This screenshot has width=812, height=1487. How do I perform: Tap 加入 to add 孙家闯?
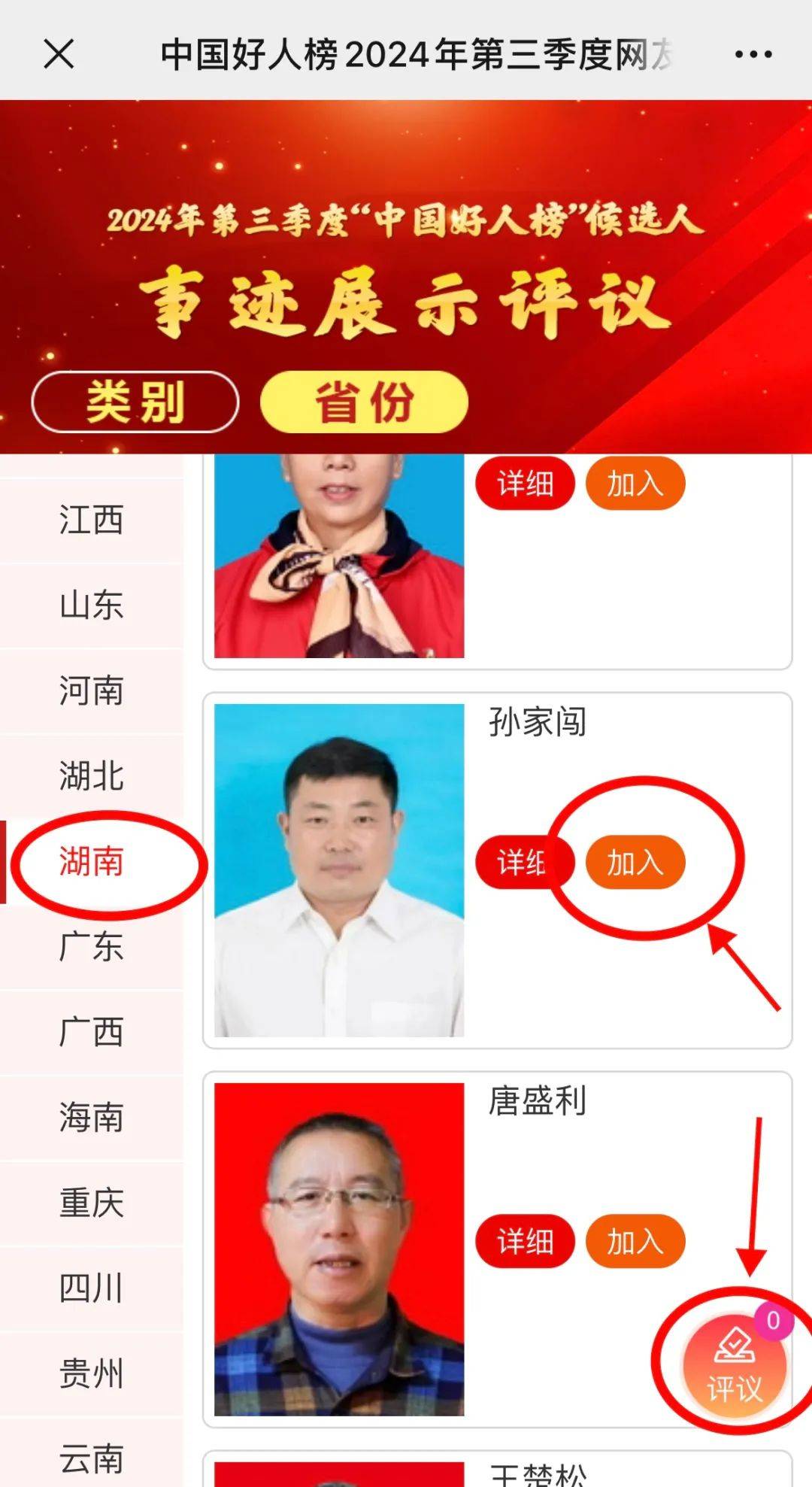(x=635, y=862)
